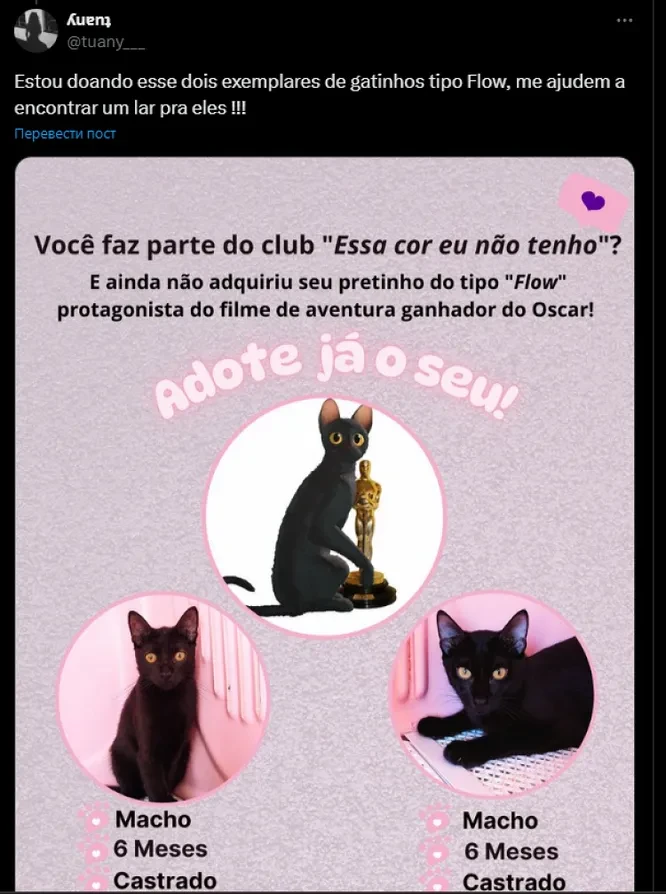Tap the @tuany___ username handle

tap(104, 42)
